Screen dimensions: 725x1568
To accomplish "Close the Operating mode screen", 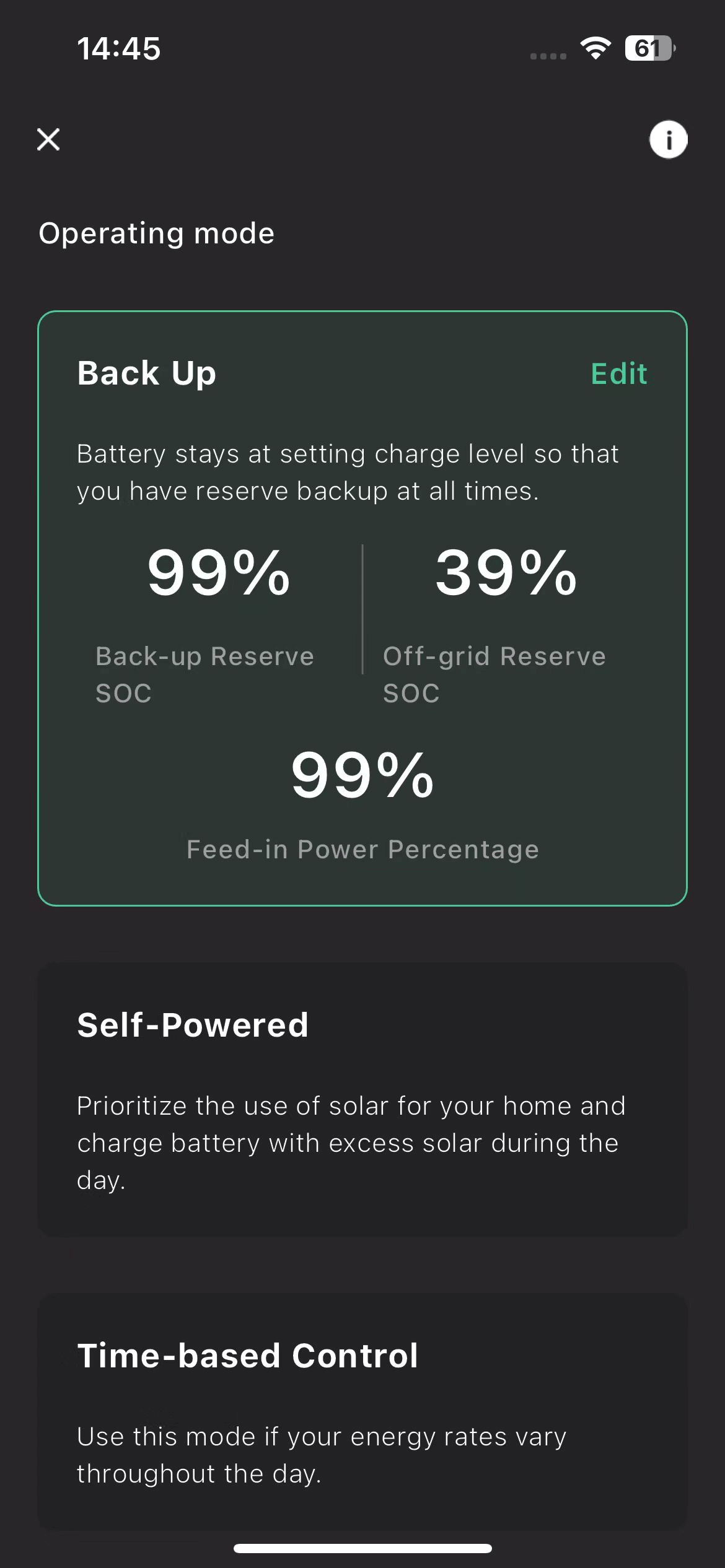I will (x=48, y=139).
